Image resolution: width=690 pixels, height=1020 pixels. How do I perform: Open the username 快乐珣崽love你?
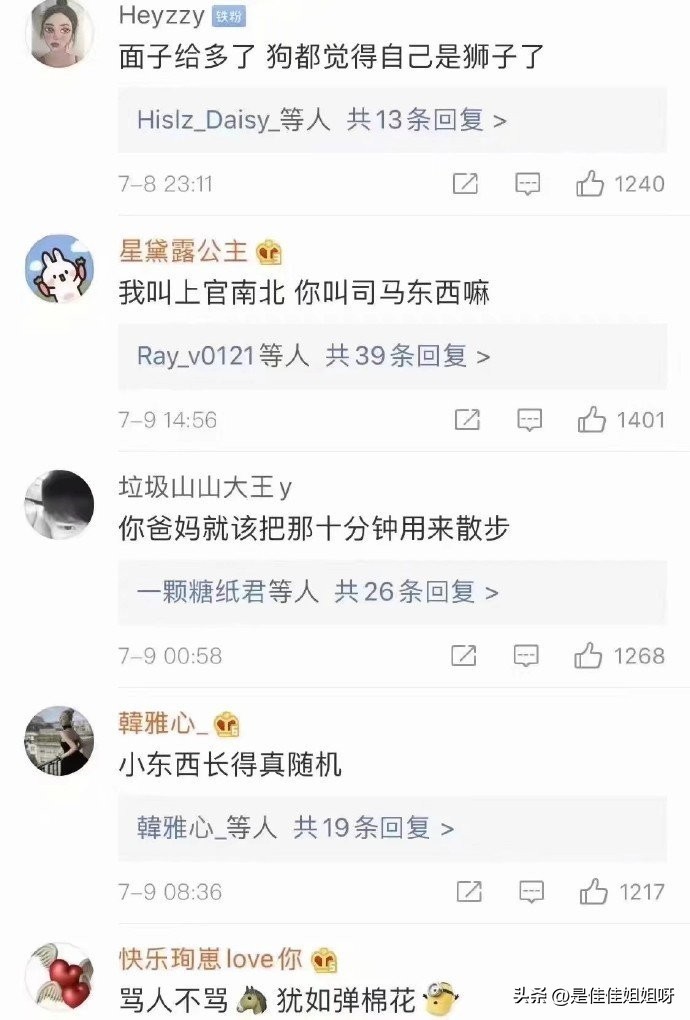pyautogui.click(x=210, y=960)
